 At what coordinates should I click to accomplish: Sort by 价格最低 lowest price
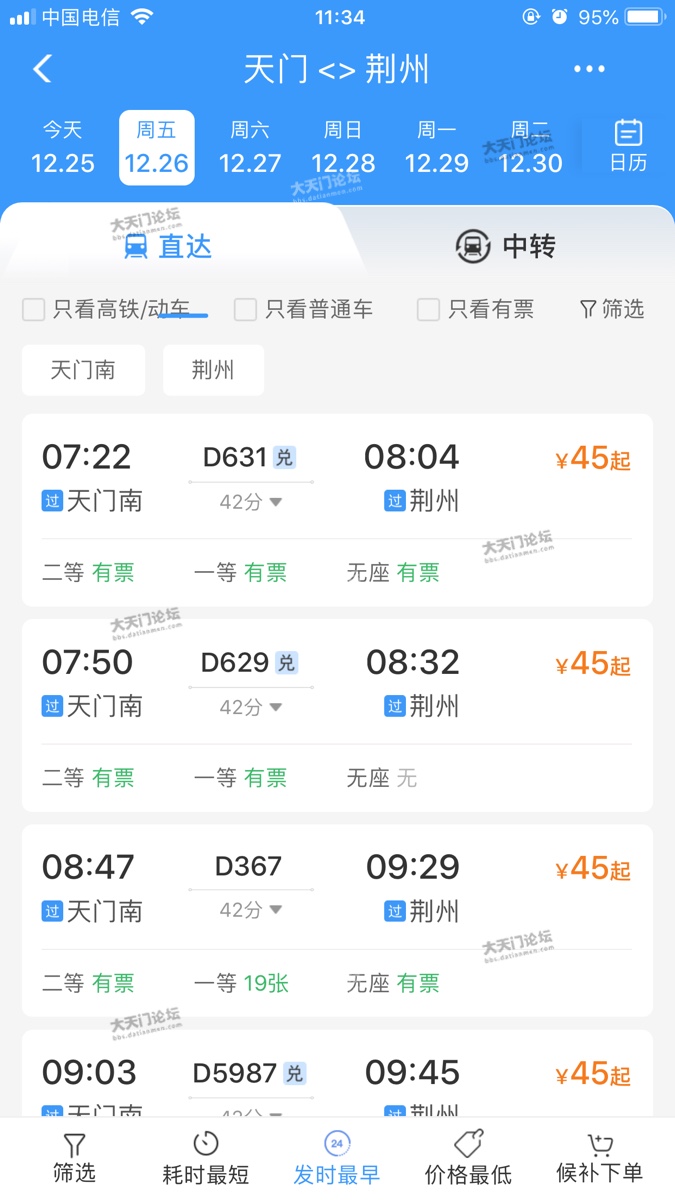(x=468, y=1158)
